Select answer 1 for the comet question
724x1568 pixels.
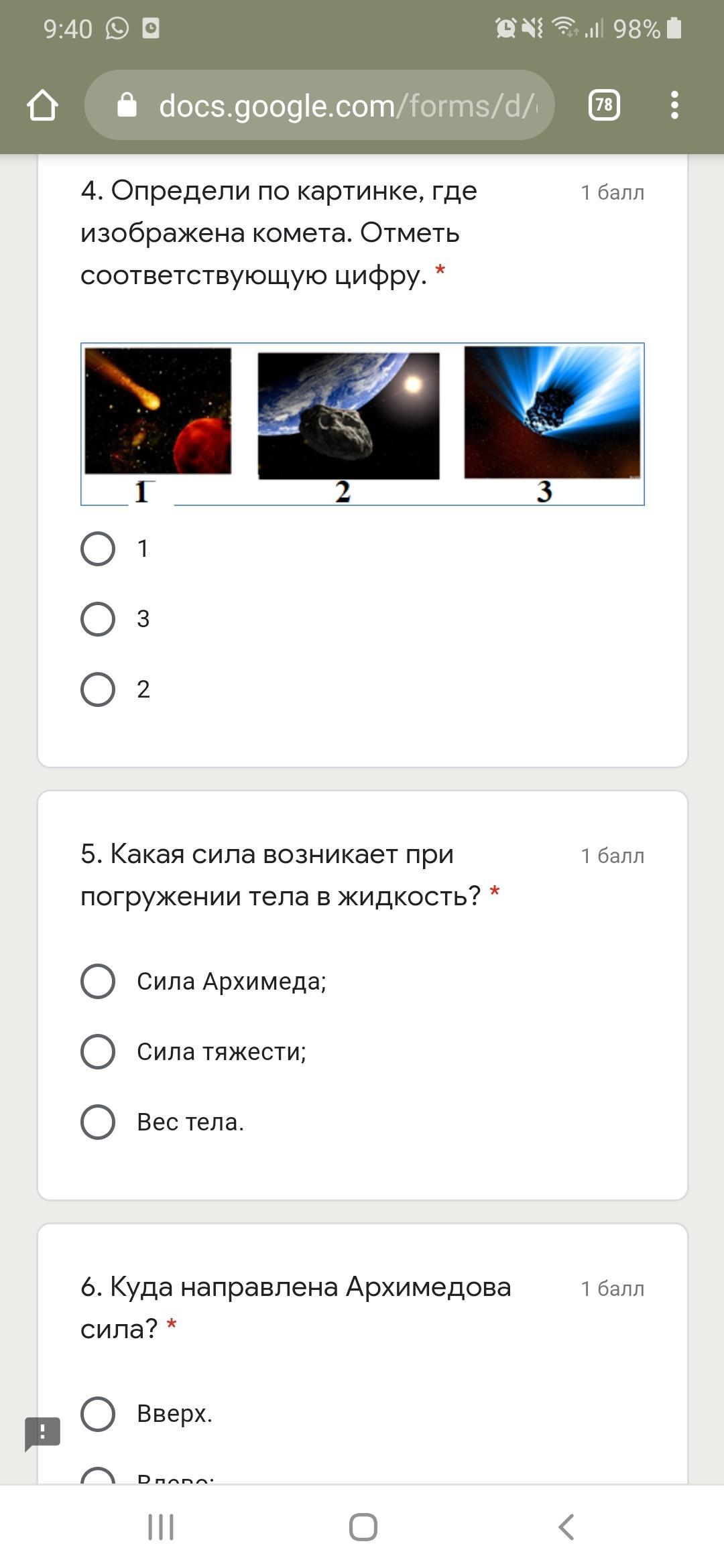point(98,549)
